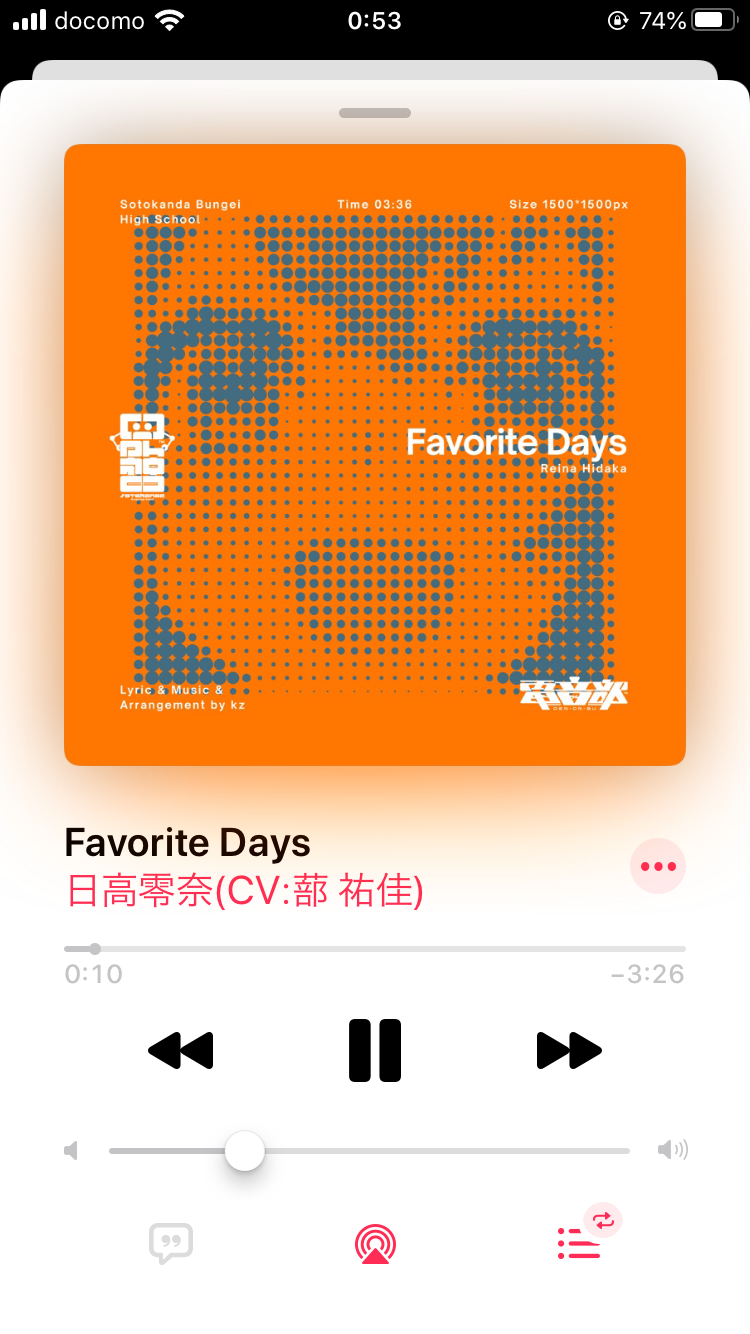This screenshot has height=1334, width=750.
Task: Go back to the previous track
Action: click(181, 1050)
